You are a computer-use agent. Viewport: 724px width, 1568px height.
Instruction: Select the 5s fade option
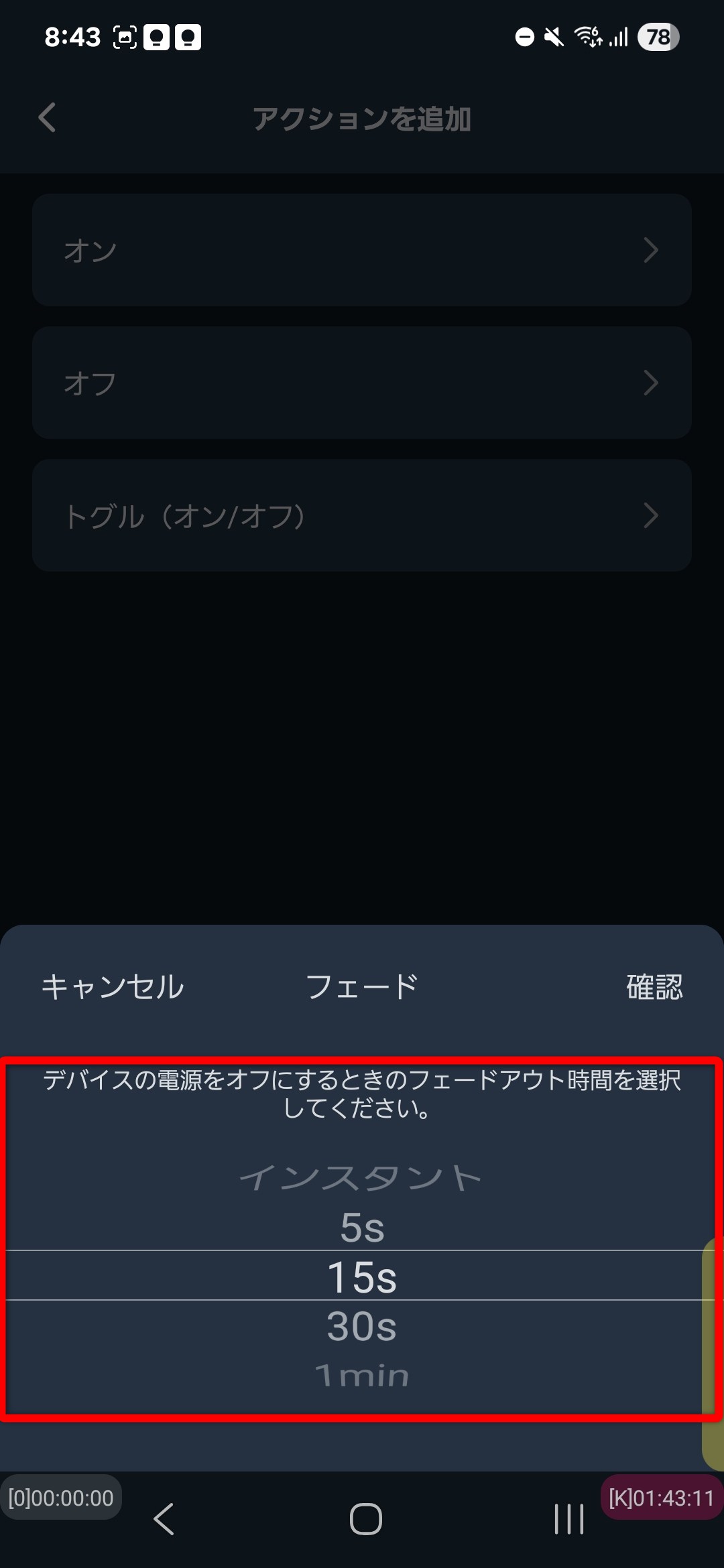pos(362,1228)
